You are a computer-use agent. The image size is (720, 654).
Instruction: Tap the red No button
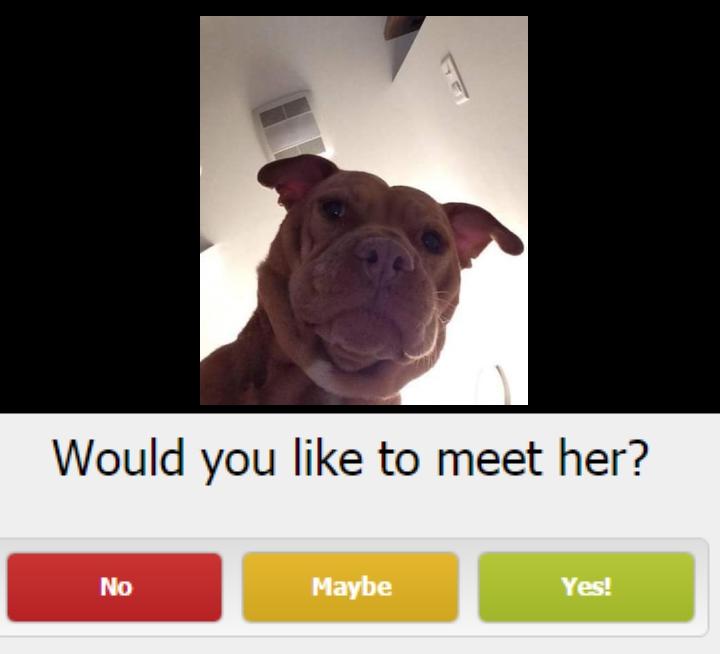[115, 587]
